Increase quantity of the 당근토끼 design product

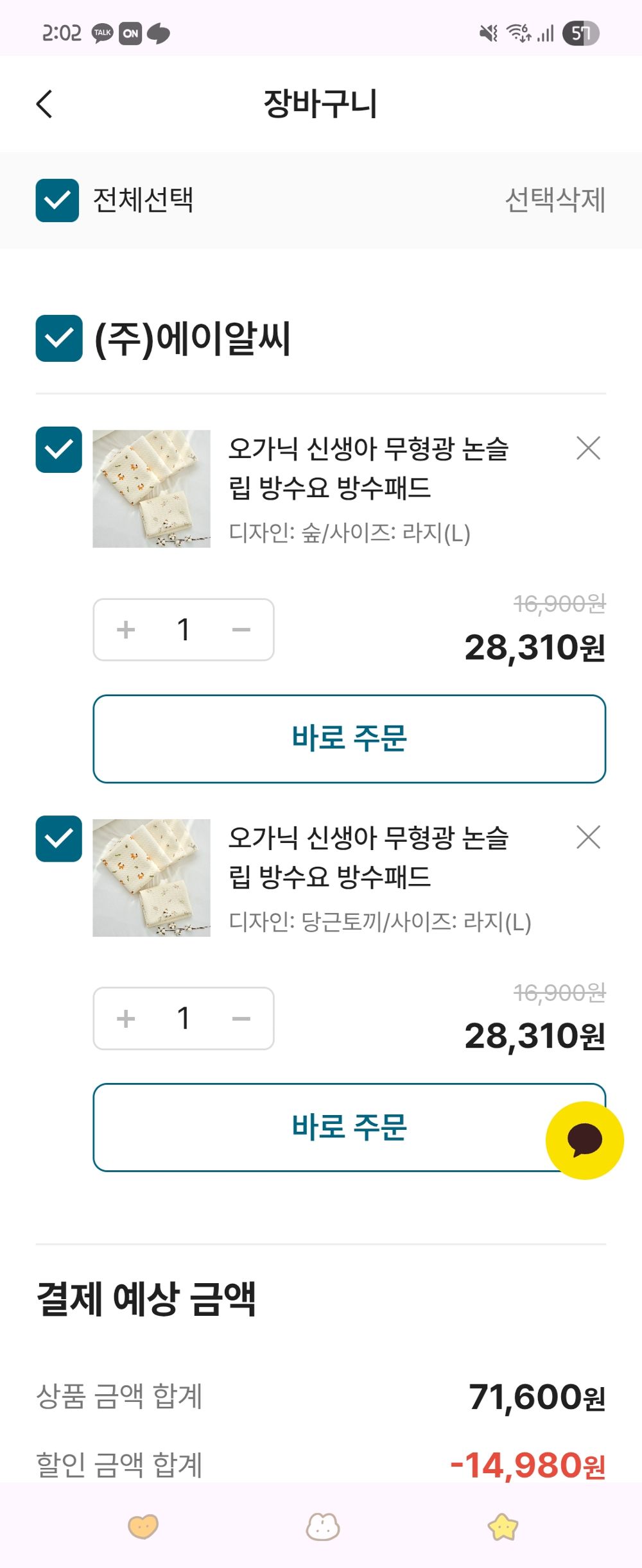tap(126, 1018)
